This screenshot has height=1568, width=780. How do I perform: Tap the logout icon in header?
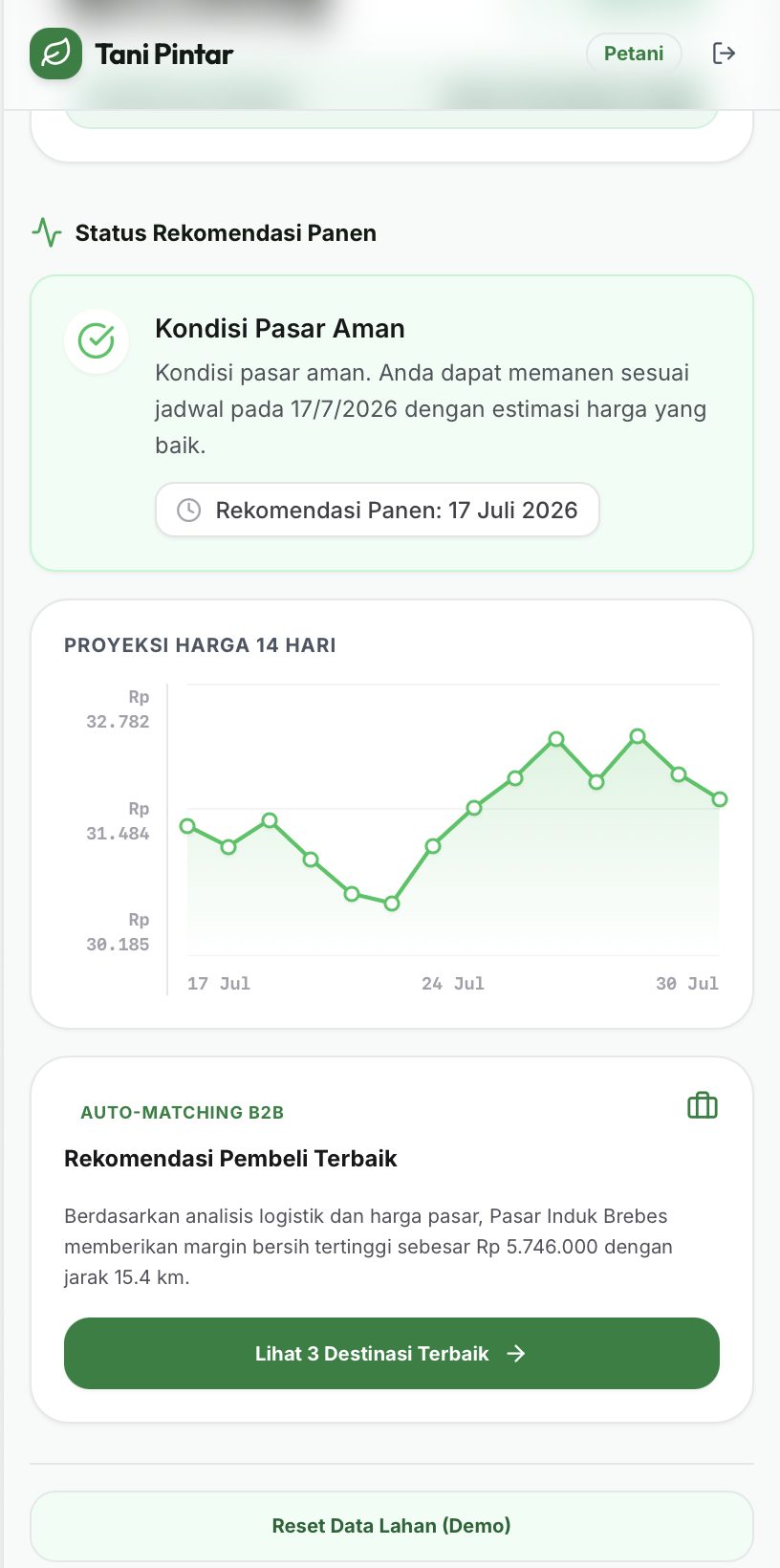pyautogui.click(x=724, y=54)
